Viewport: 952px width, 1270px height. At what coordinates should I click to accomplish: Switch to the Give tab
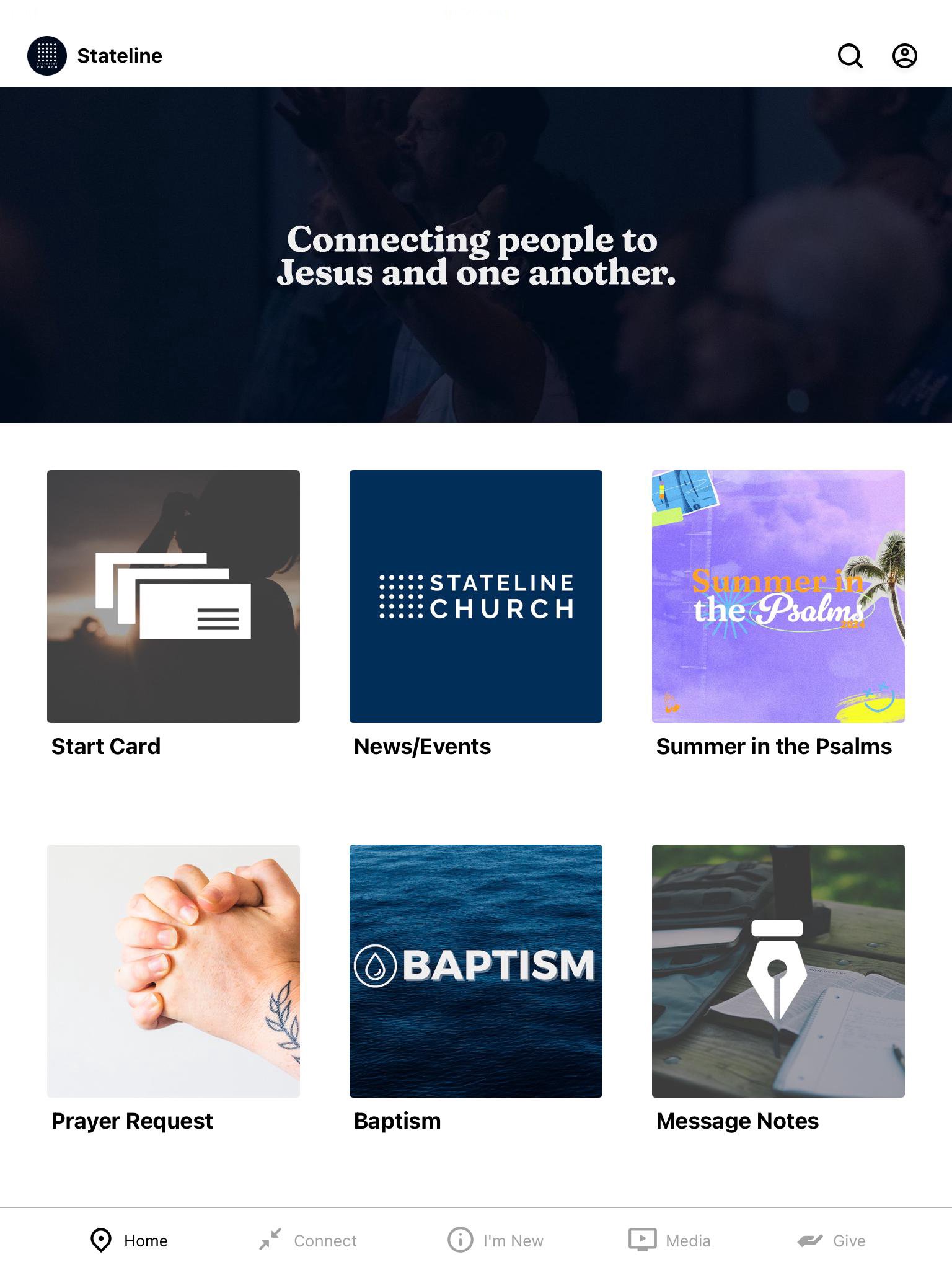click(831, 1240)
